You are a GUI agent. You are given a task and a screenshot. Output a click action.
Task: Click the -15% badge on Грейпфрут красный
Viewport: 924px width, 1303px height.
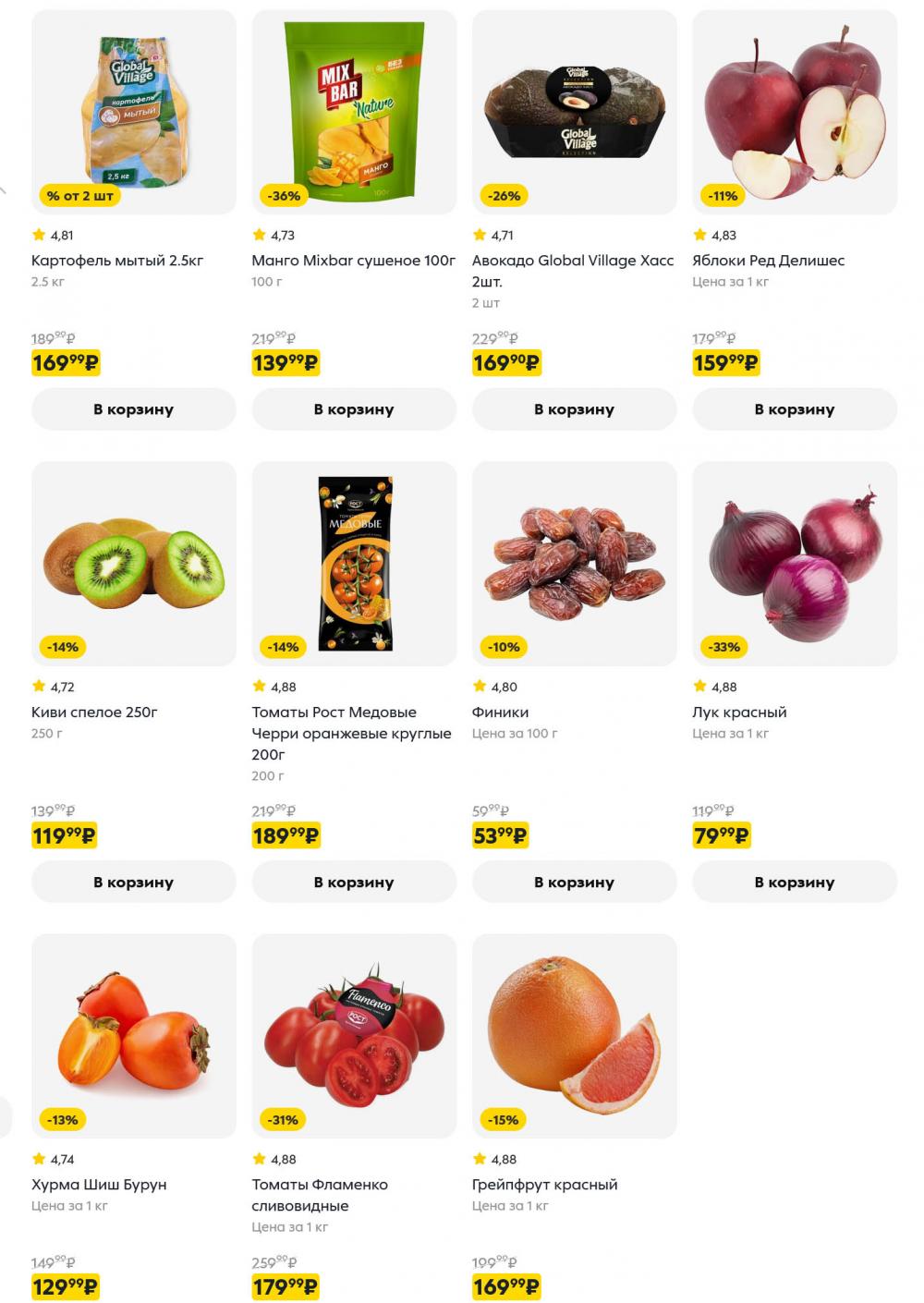[502, 1119]
